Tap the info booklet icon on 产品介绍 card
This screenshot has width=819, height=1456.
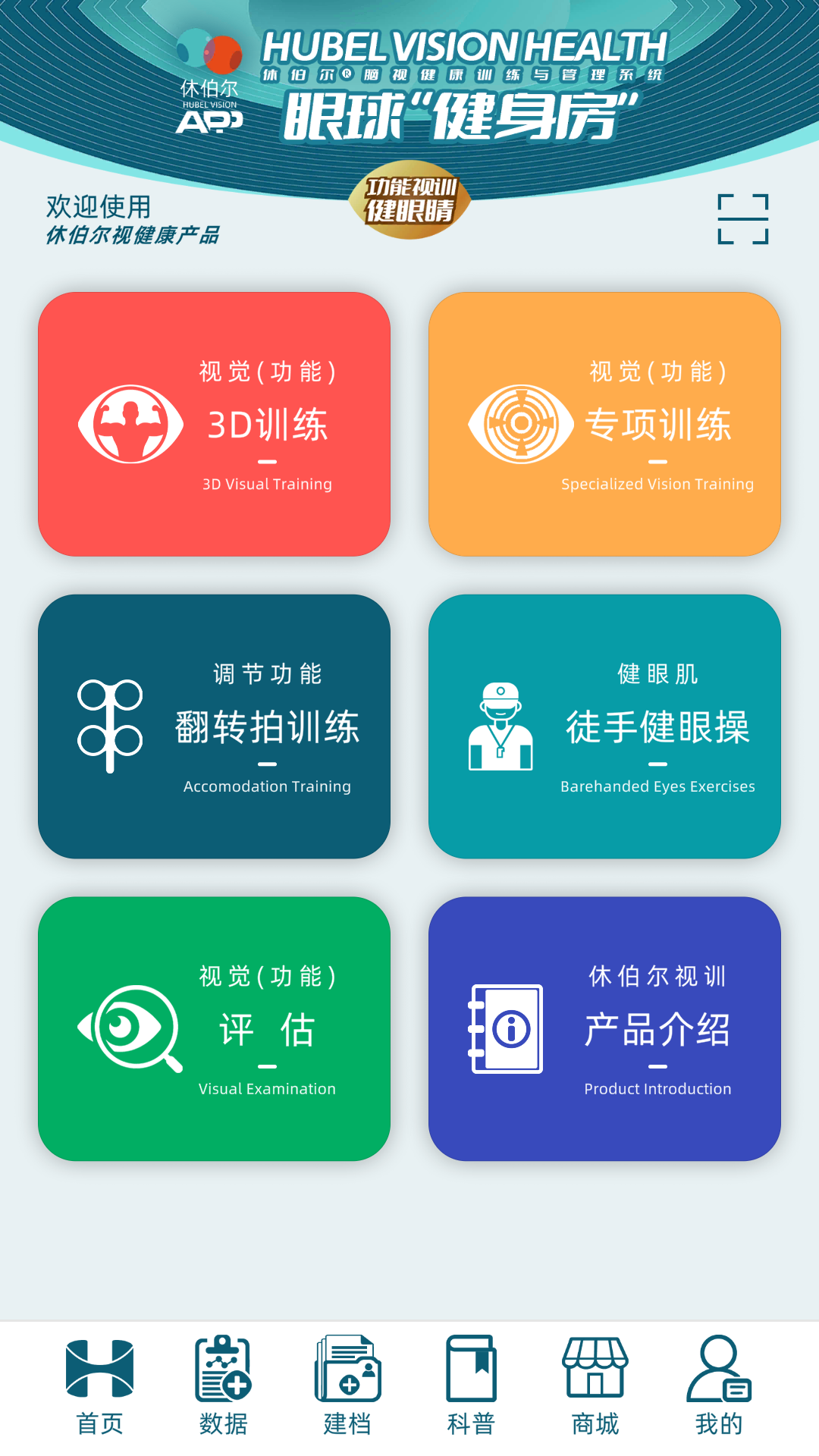507,1028
